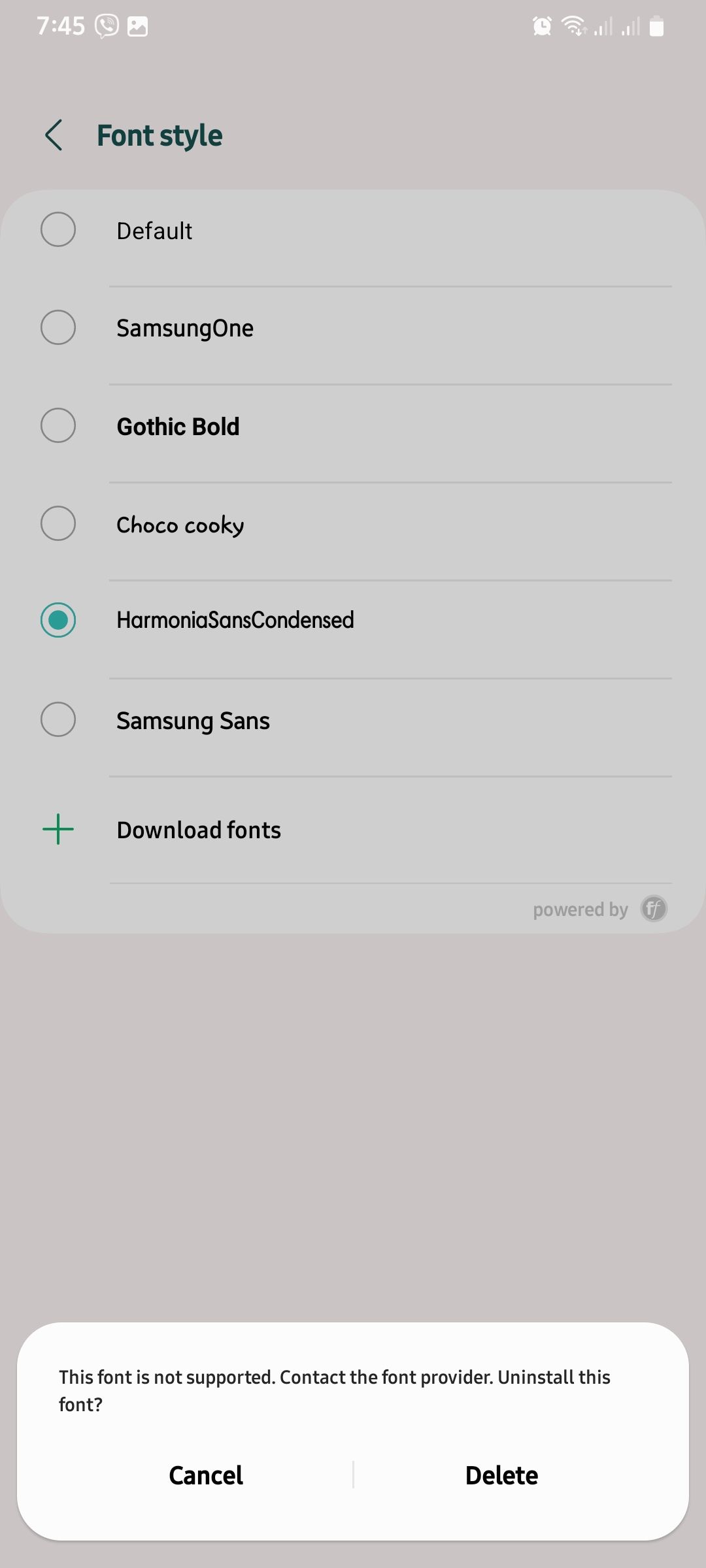Viewport: 706px width, 1568px height.
Task: Tap the gallery notification icon
Action: 139,25
